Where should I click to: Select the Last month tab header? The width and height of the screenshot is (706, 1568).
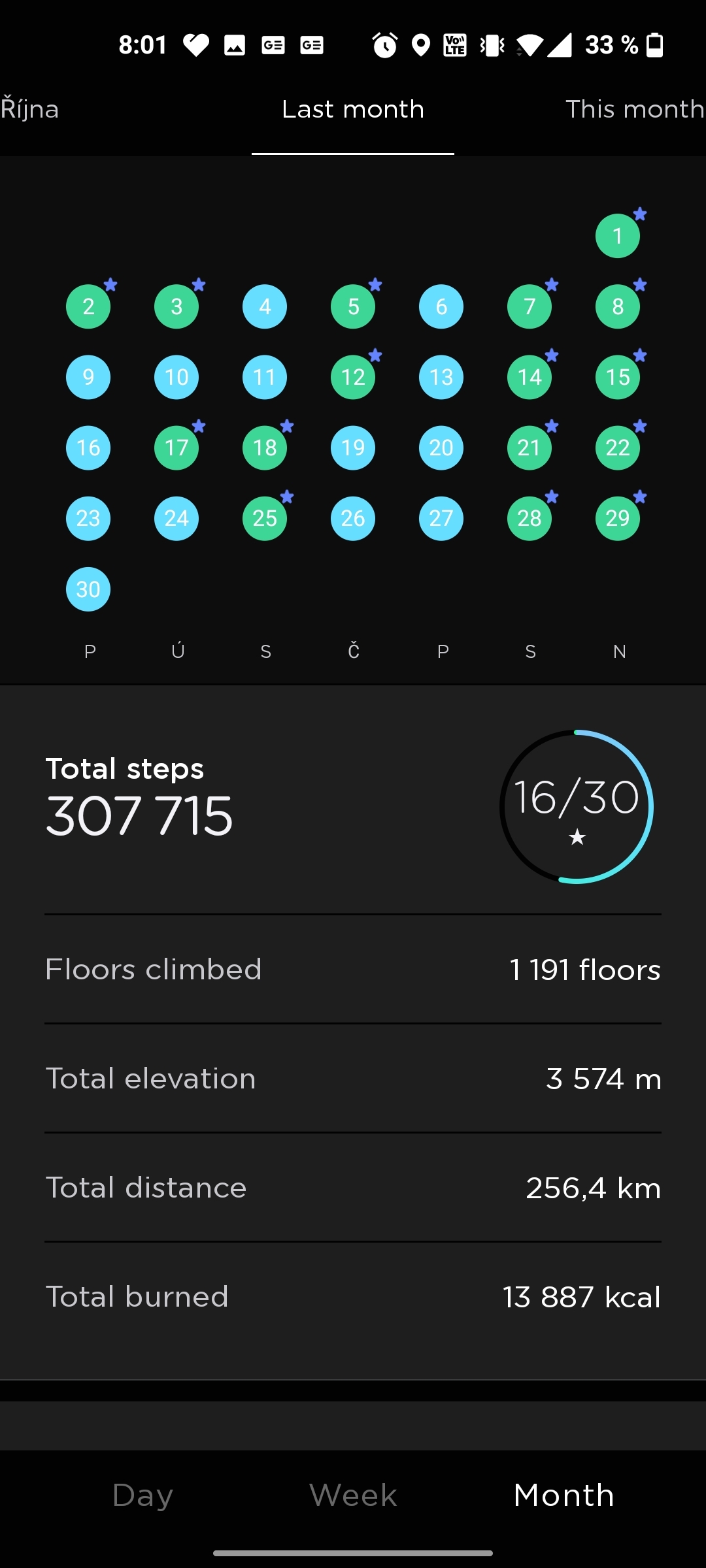pyautogui.click(x=352, y=109)
